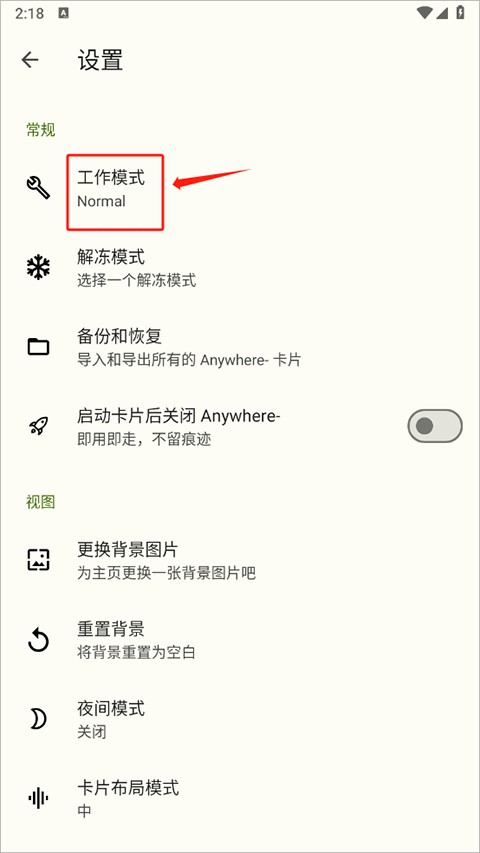Screen dimensions: 480x853
Task: Open 解冻模式 to pick a mode
Action: click(240, 268)
